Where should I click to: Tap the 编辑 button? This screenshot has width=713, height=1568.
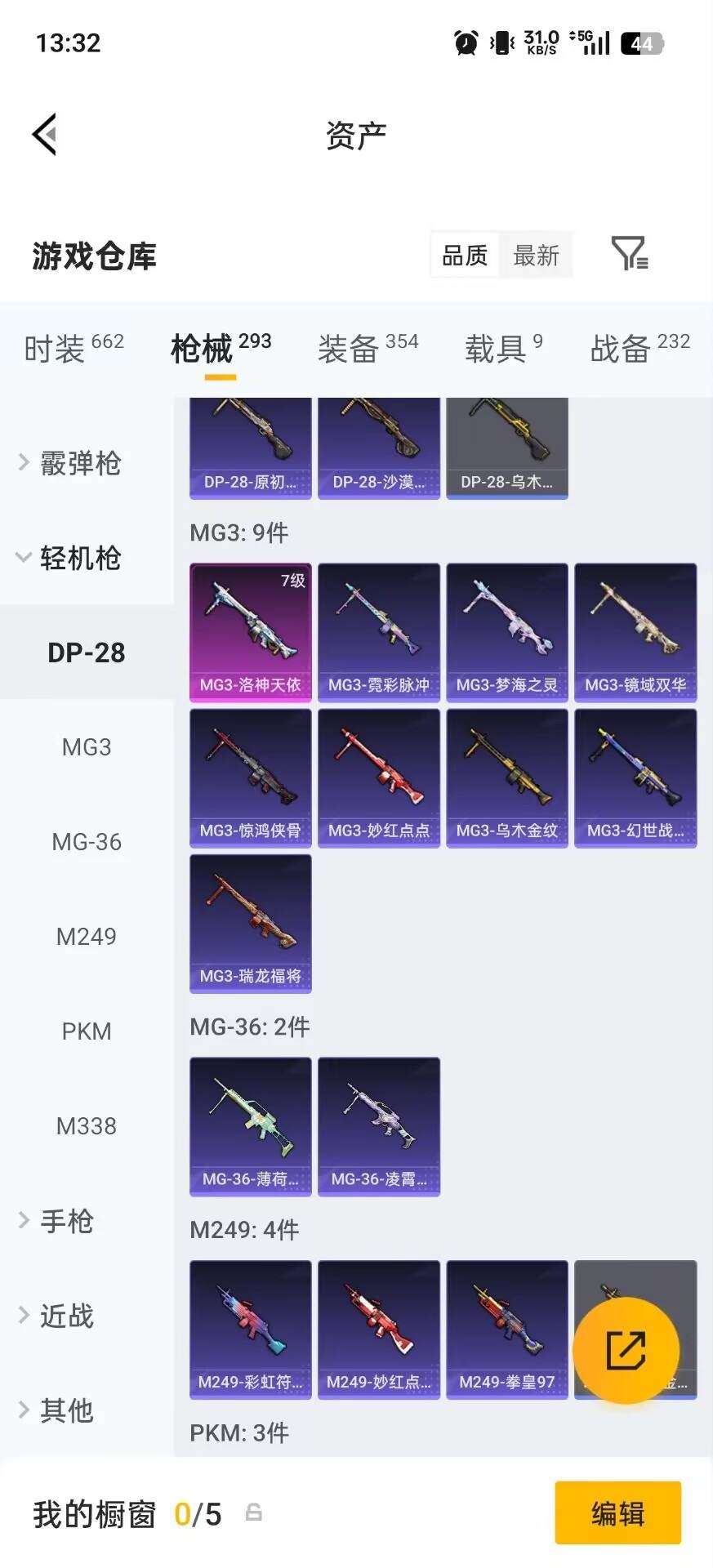[x=618, y=1513]
